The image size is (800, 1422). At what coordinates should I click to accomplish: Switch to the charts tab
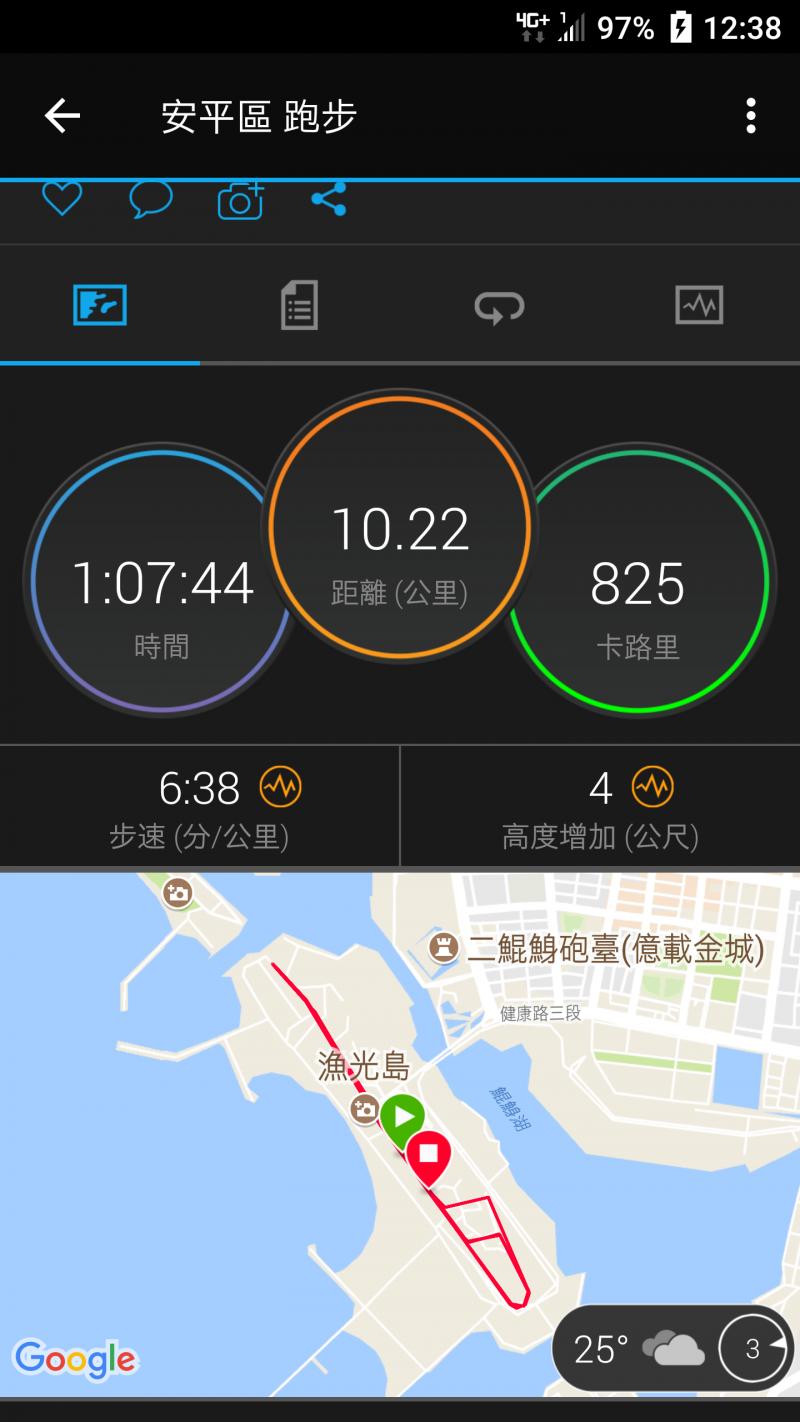(x=699, y=305)
